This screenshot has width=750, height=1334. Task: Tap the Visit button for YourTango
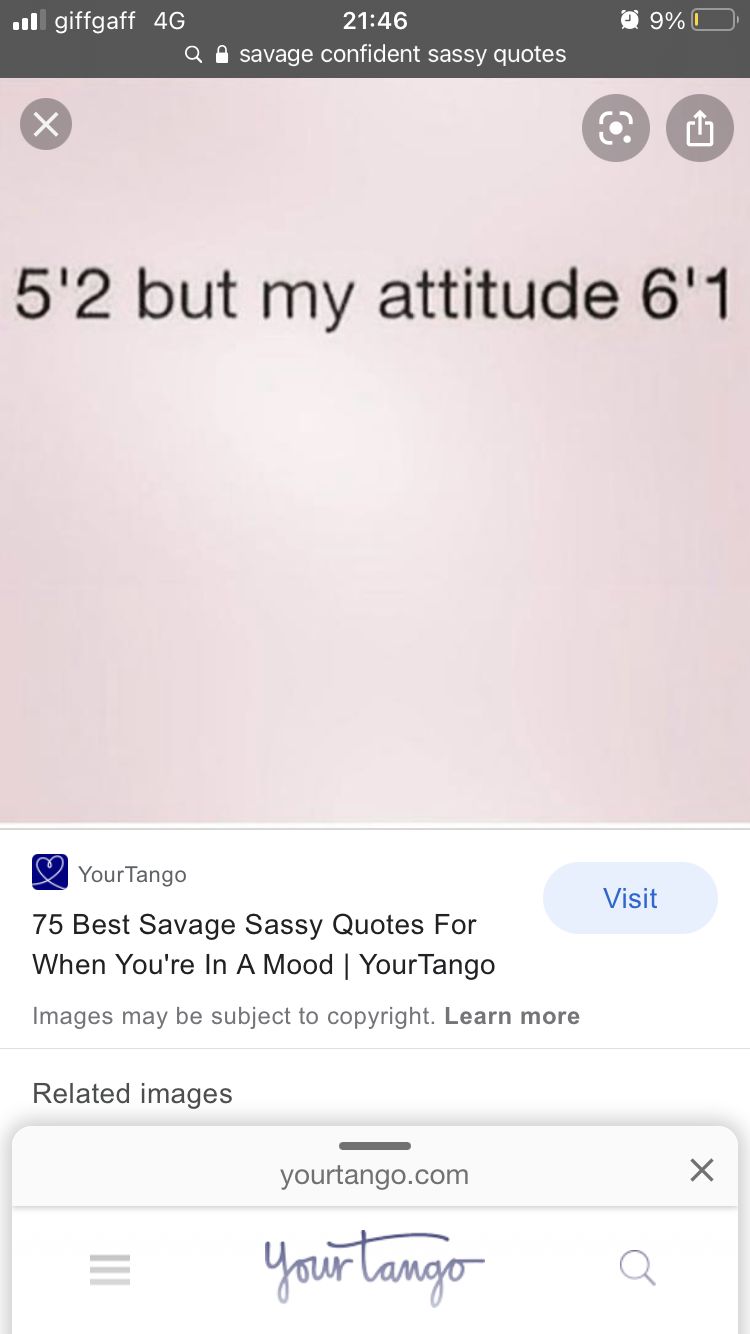pyautogui.click(x=630, y=898)
